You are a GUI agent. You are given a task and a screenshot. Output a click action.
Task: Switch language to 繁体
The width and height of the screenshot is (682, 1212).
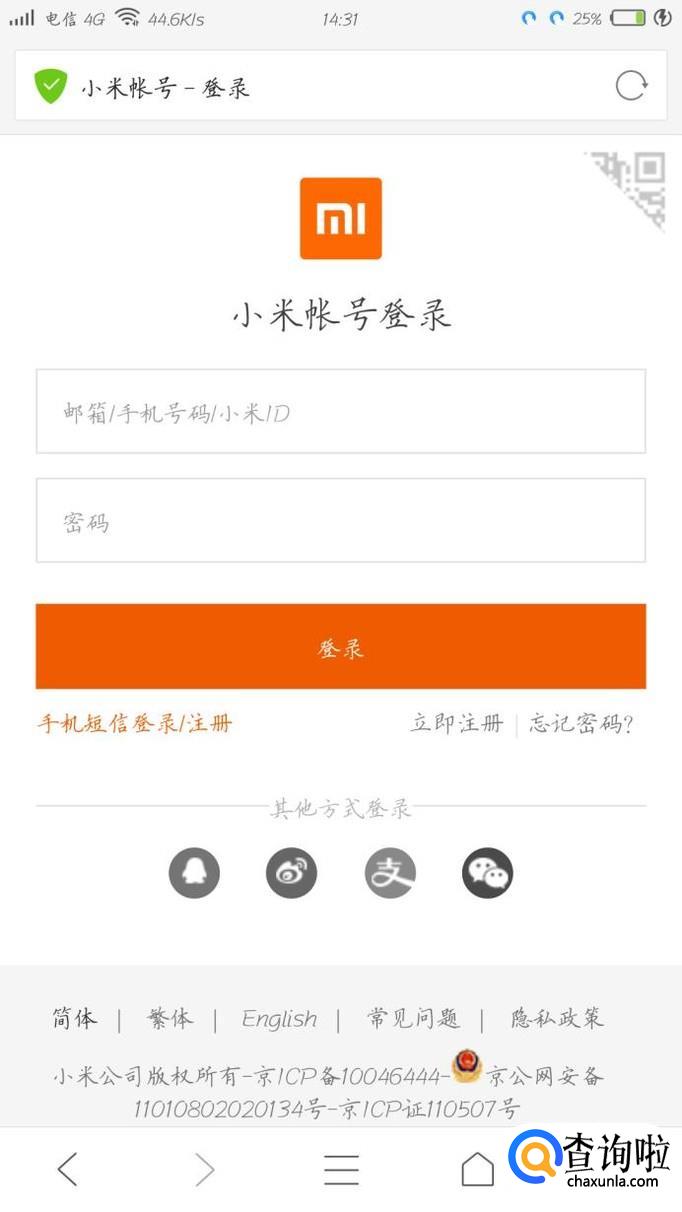[x=169, y=1019]
